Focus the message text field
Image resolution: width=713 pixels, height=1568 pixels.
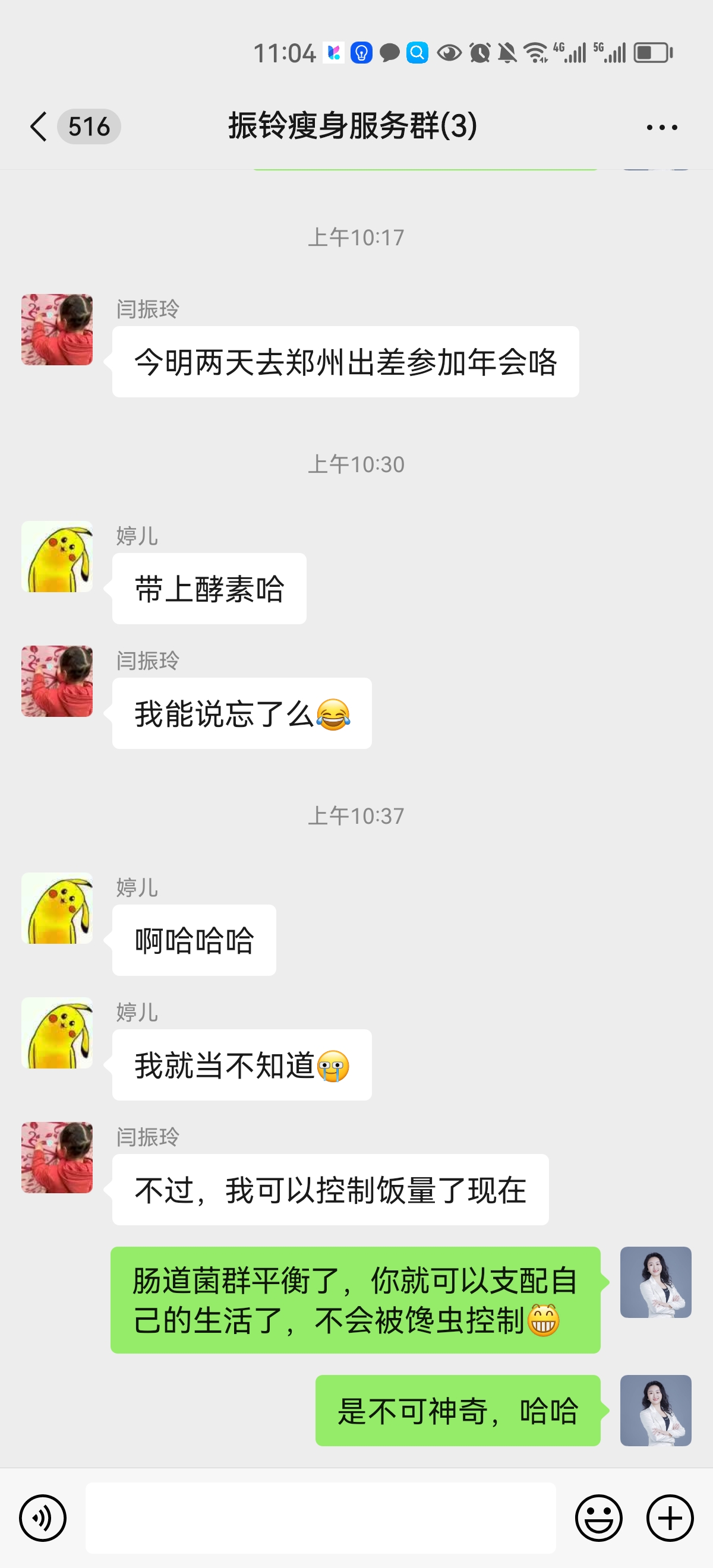tap(320, 1518)
